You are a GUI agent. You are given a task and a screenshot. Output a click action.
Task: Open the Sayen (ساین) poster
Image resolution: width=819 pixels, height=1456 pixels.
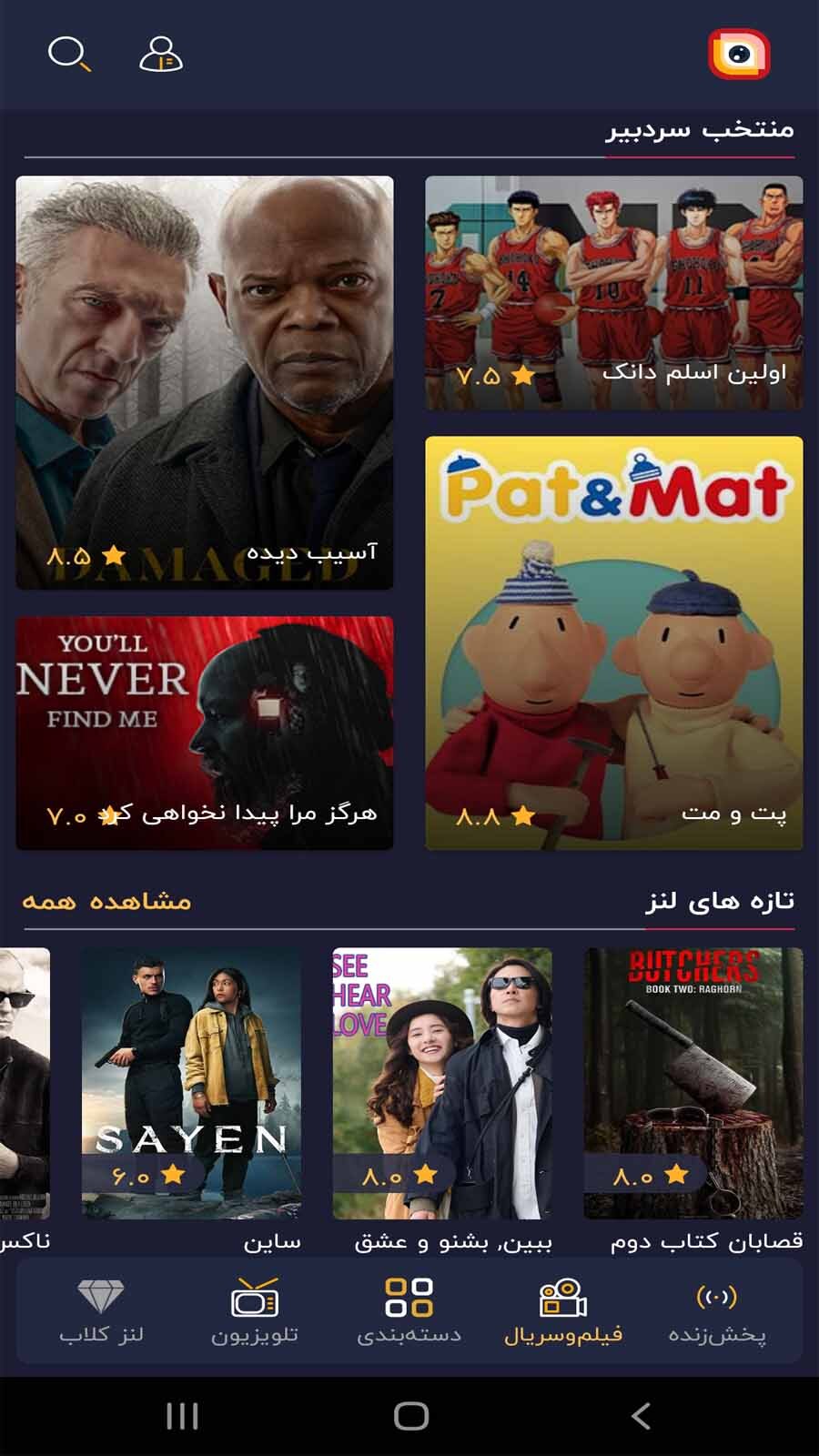[x=191, y=1083]
